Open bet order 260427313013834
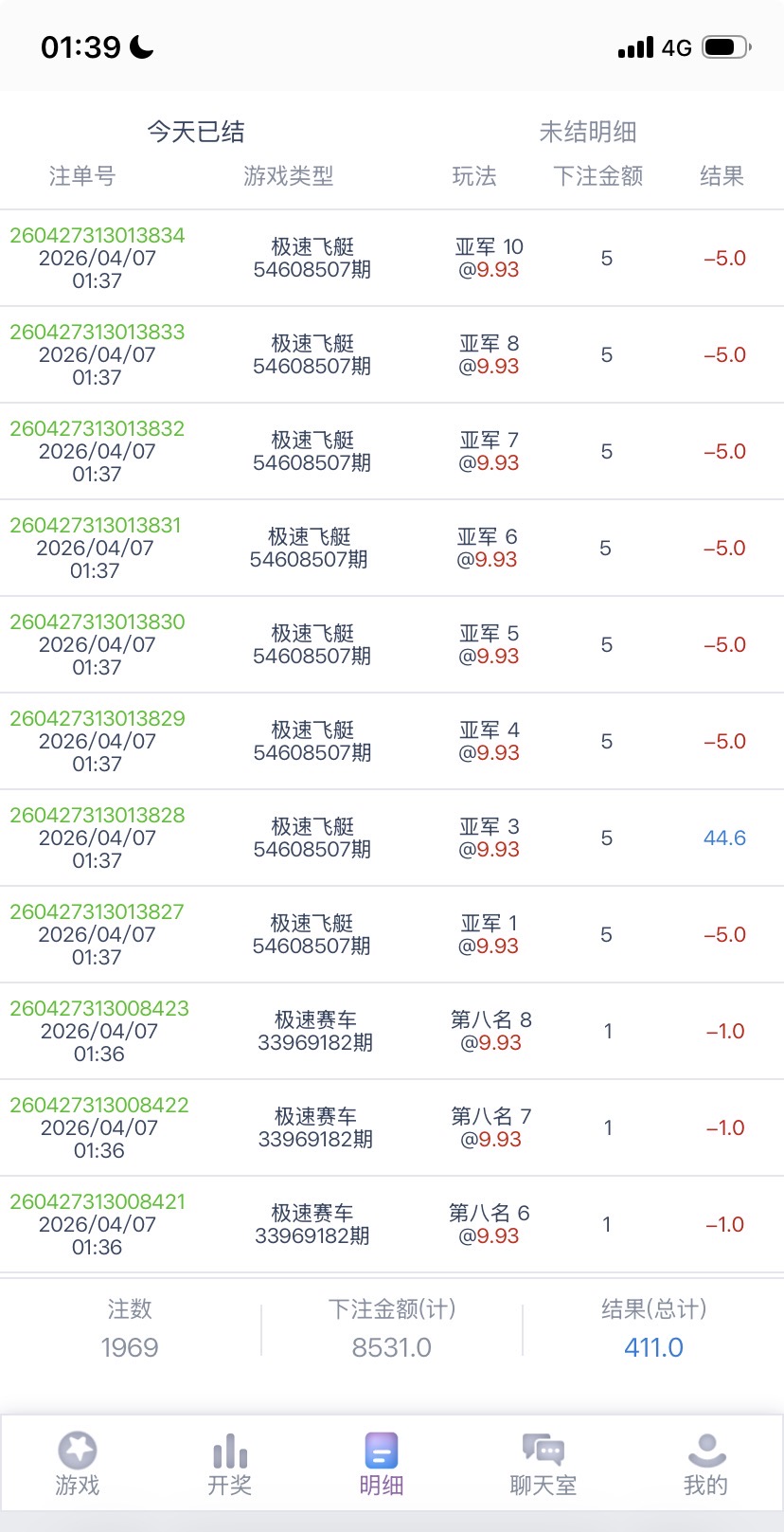Viewport: 784px width, 1532px height. [x=98, y=236]
